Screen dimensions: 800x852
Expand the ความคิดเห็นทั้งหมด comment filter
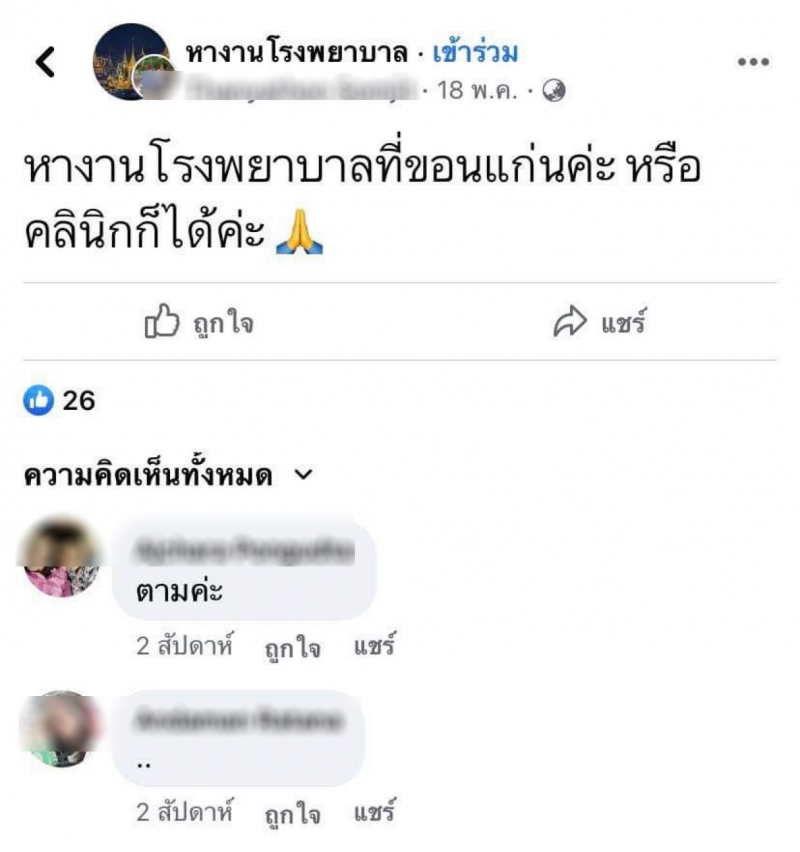click(169, 477)
